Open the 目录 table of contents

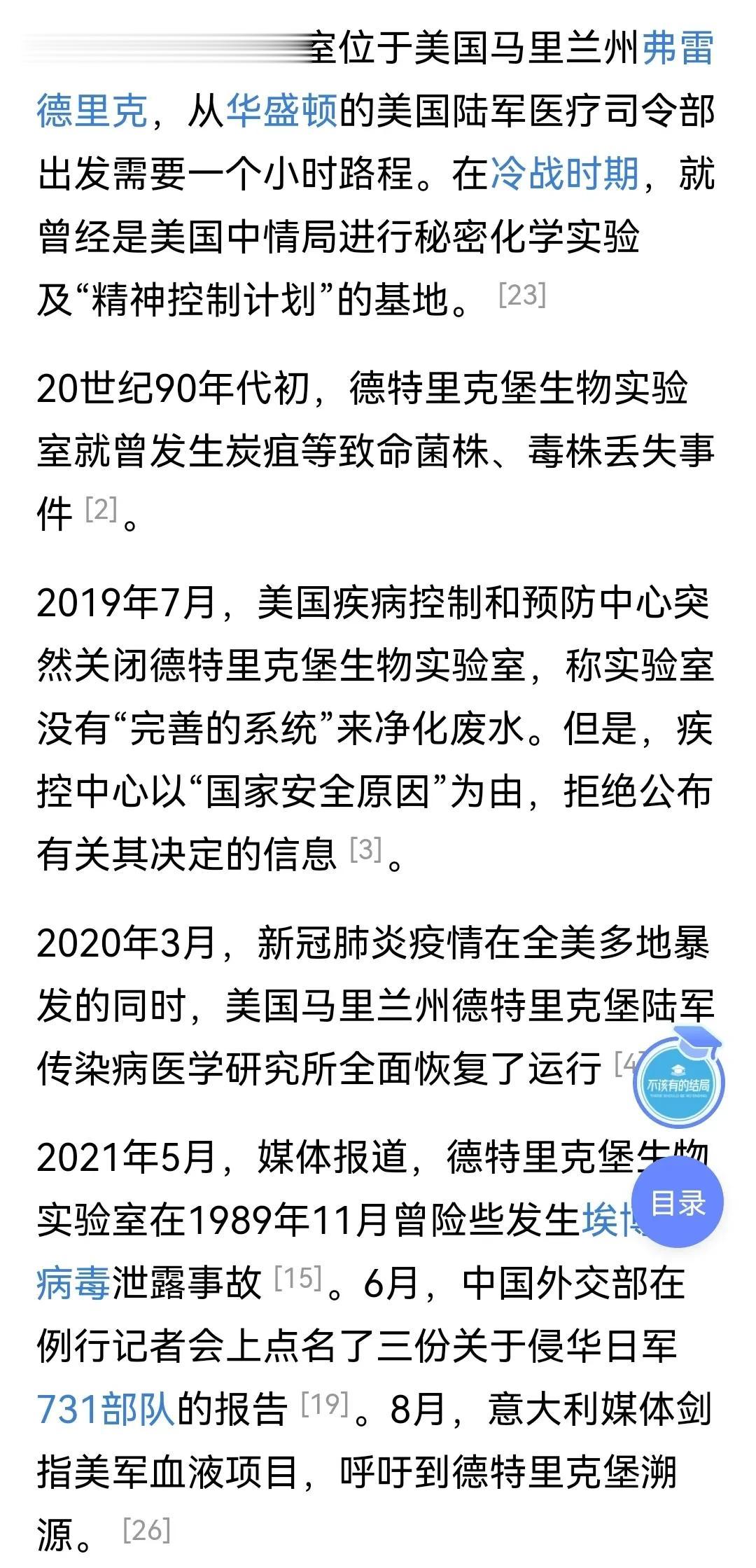[677, 1202]
